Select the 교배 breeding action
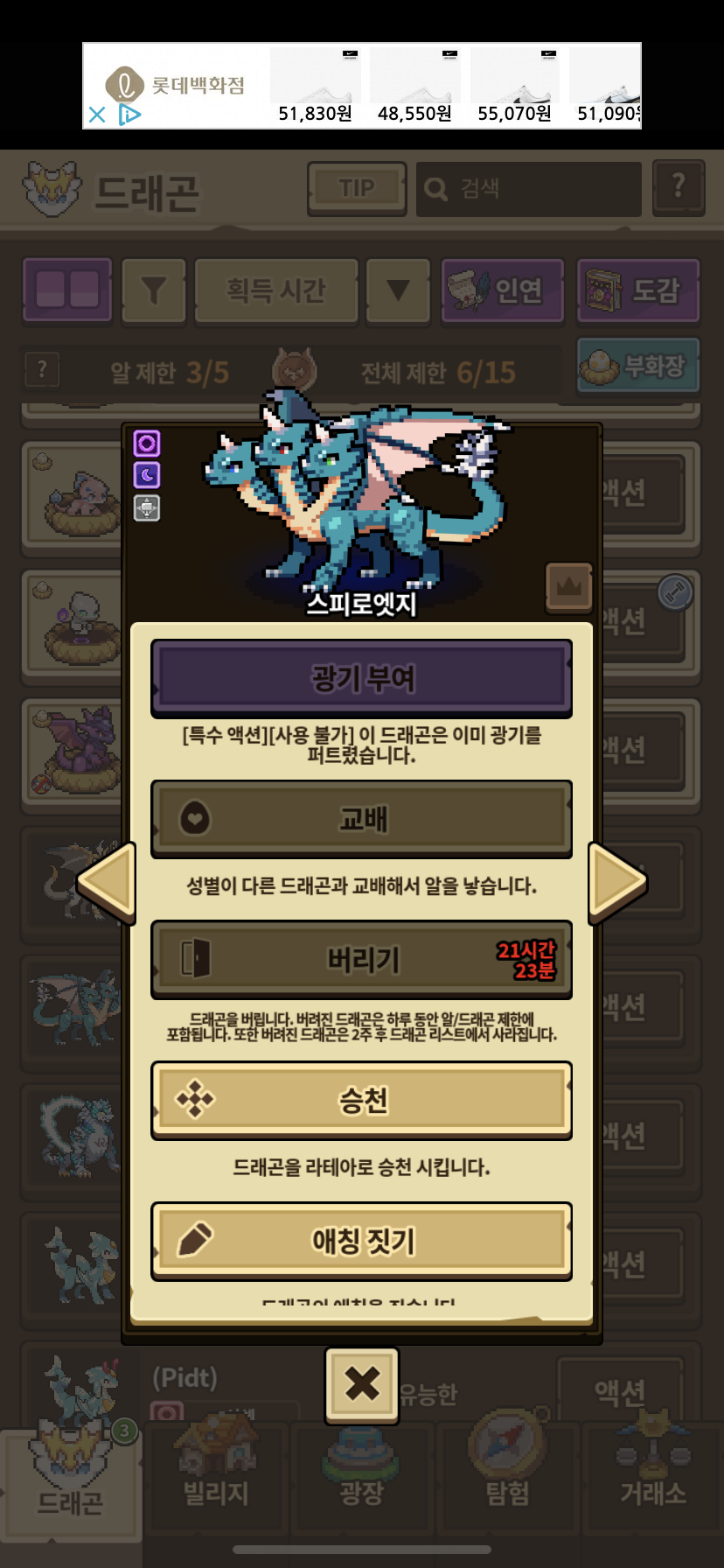The image size is (724, 1568). [x=362, y=819]
